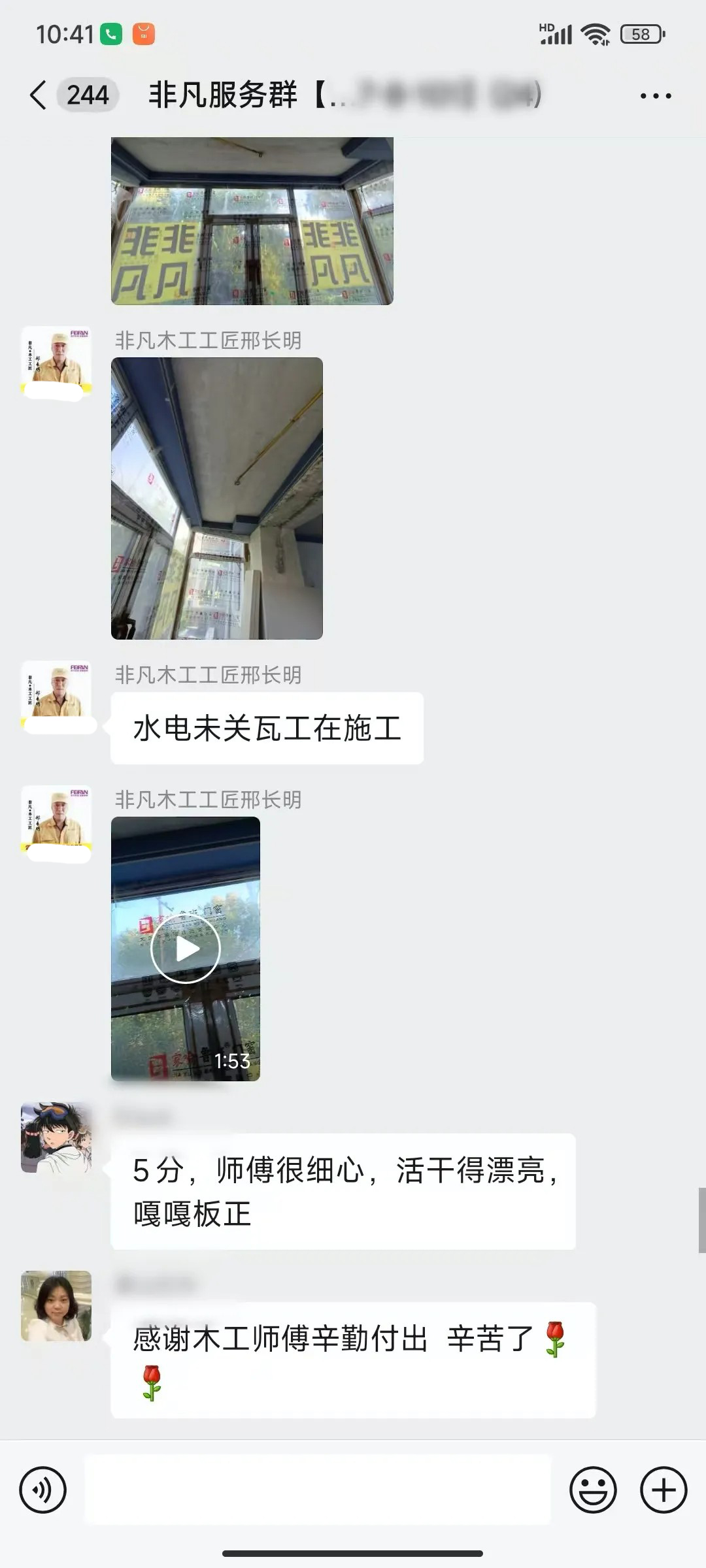
Task: Open avatar beside 水电未关瓦工在施工 message
Action: pos(57,695)
